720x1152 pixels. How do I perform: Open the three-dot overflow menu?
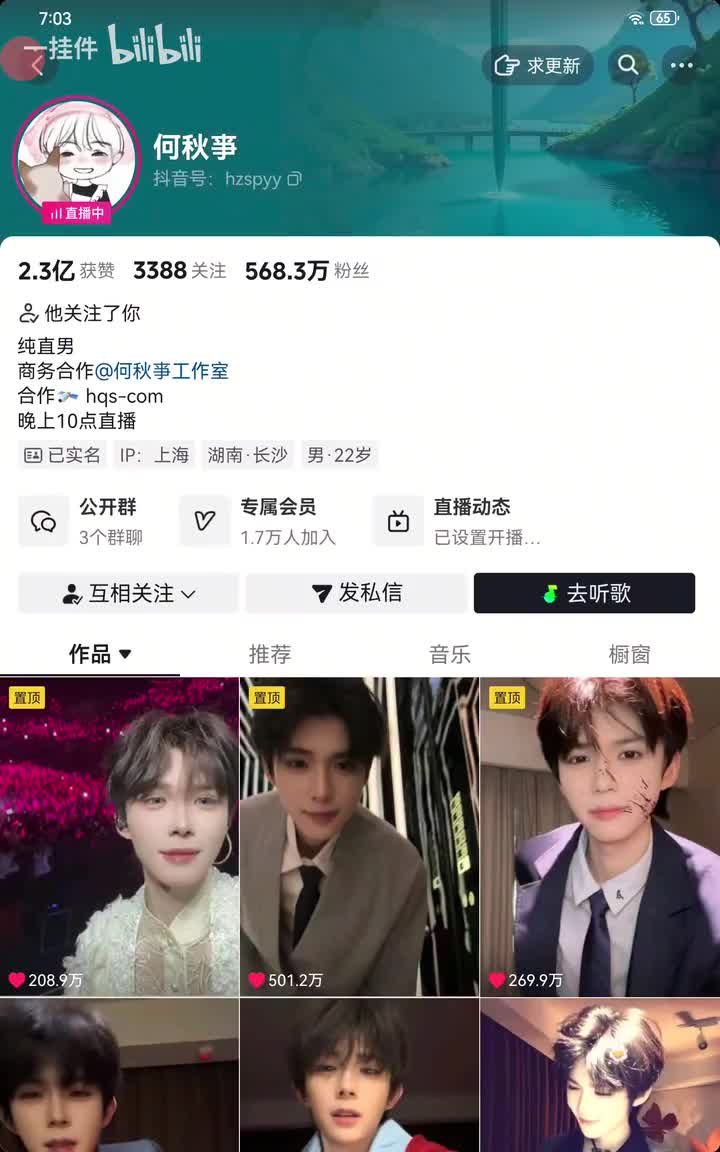click(682, 66)
